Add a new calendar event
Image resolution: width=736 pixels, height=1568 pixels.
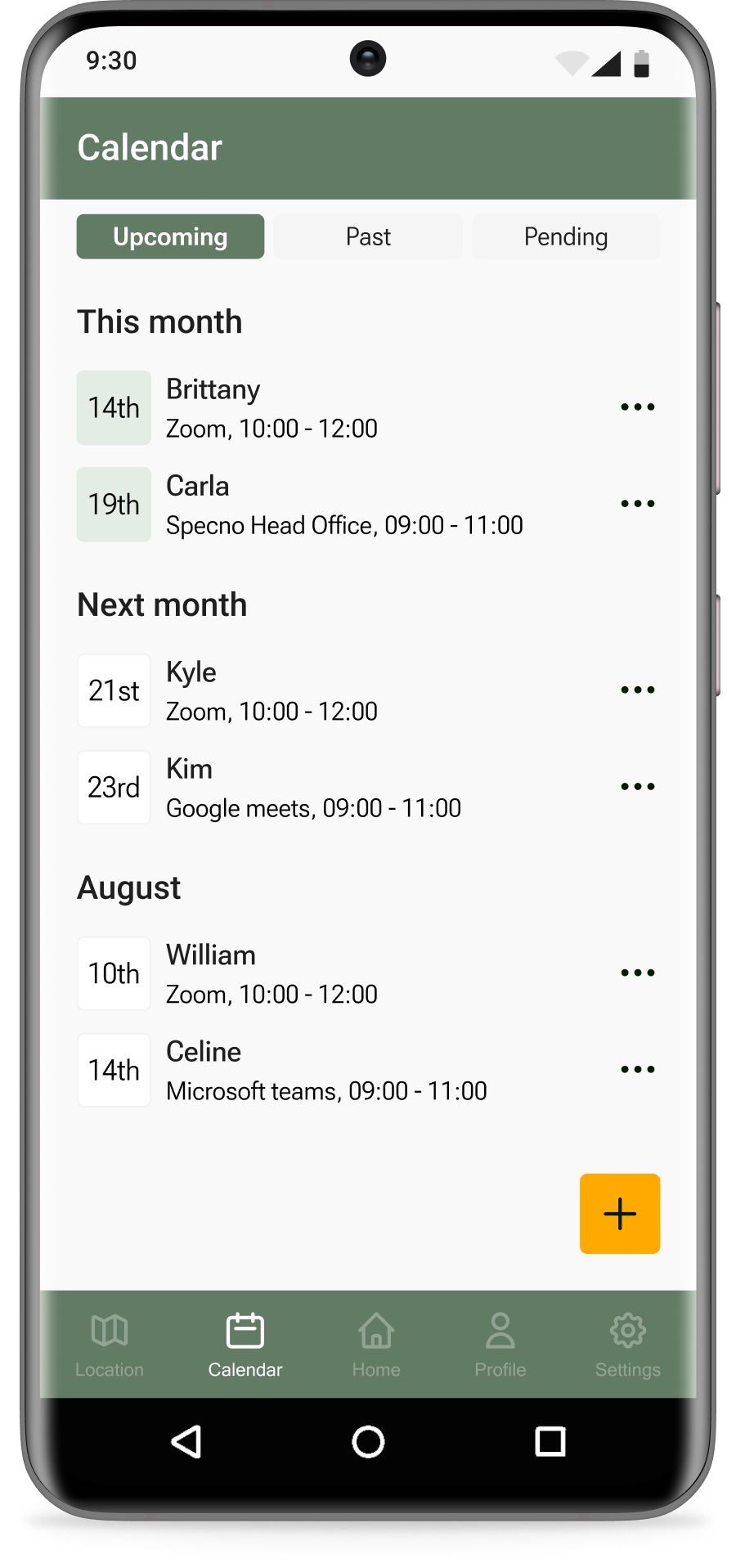[x=620, y=1214]
